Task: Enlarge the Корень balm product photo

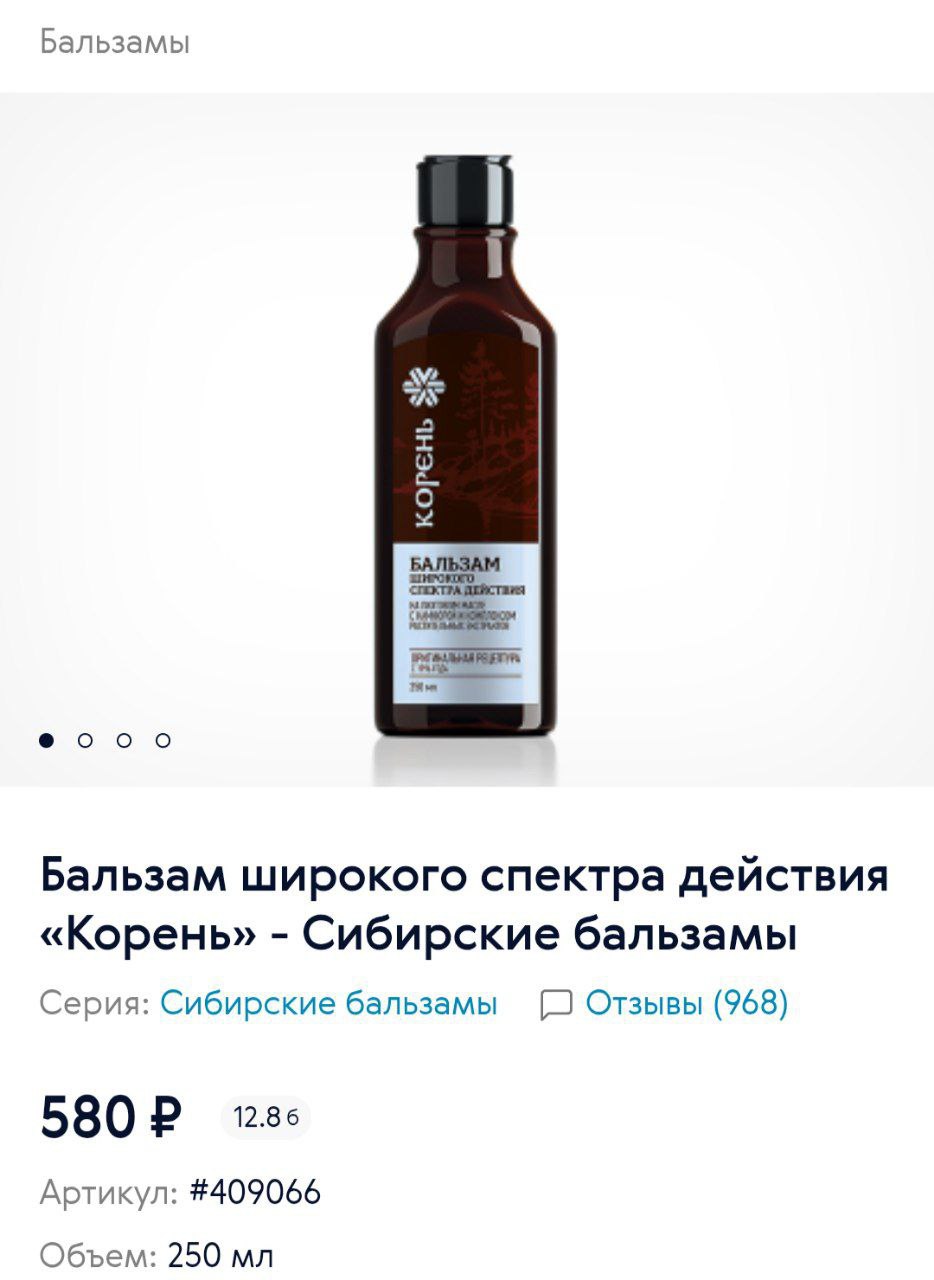Action: (x=467, y=440)
